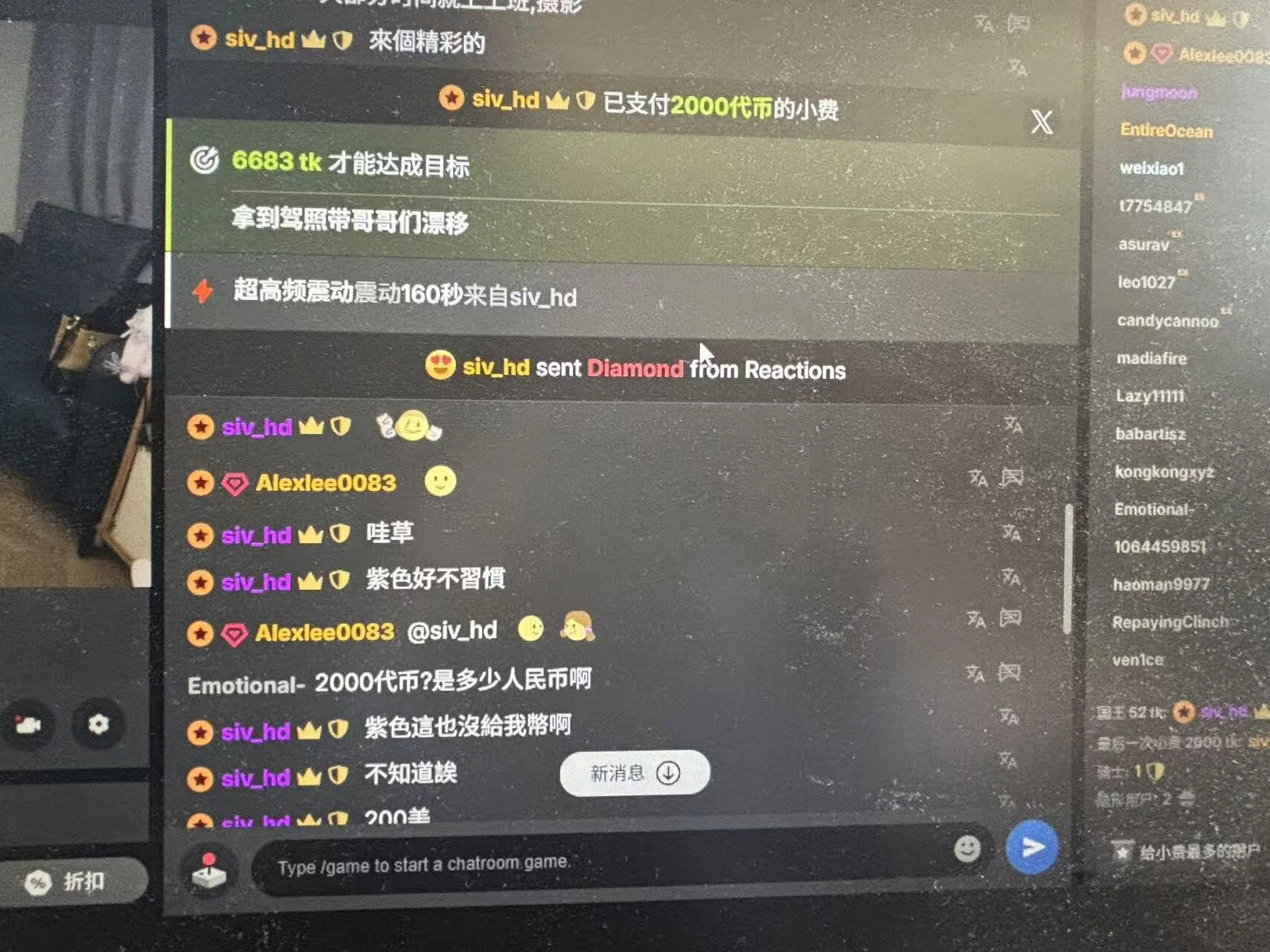This screenshot has width=1270, height=952.
Task: Open EntireOcean's profile from user list
Action: click(x=1166, y=131)
